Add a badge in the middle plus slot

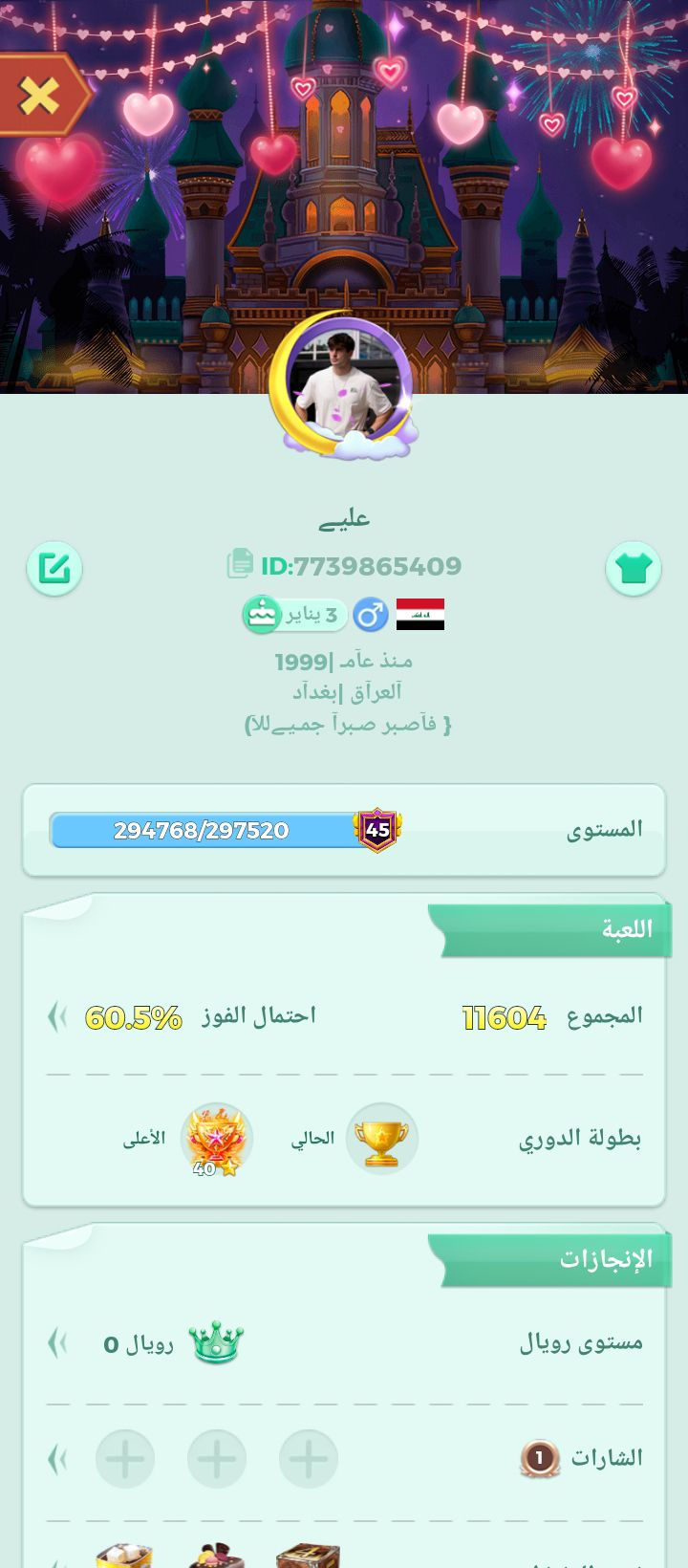pos(217,1459)
